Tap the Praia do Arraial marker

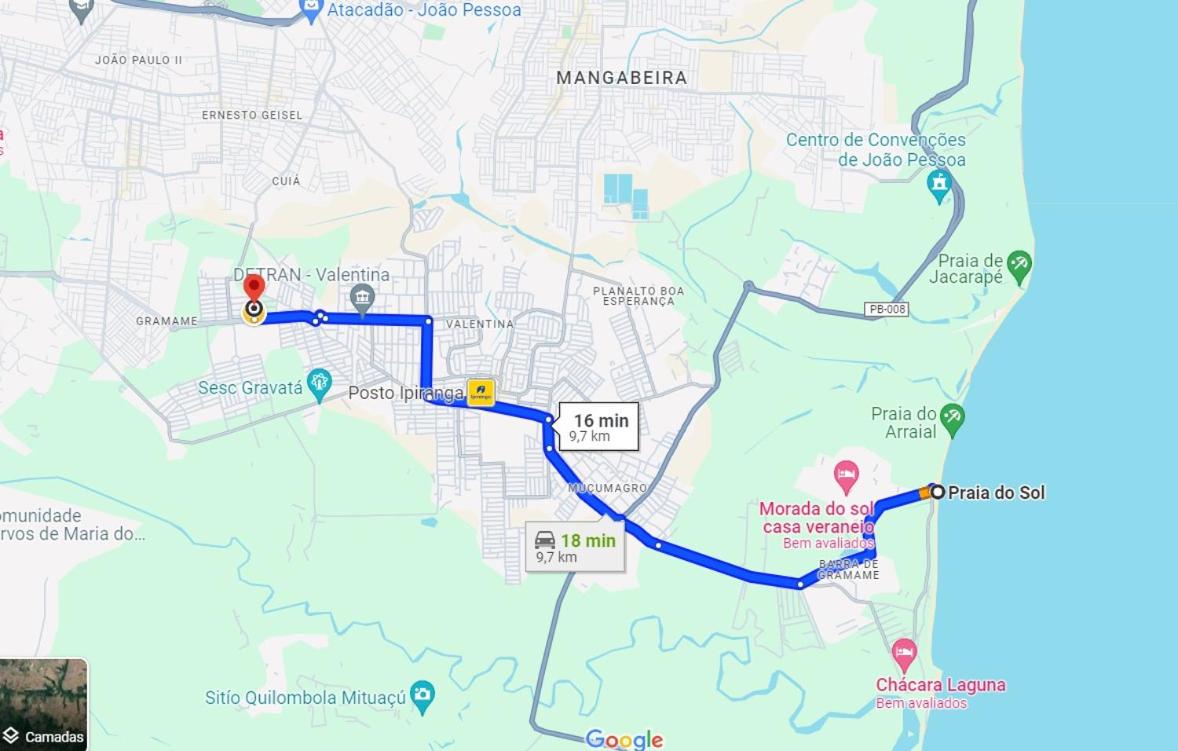click(952, 418)
